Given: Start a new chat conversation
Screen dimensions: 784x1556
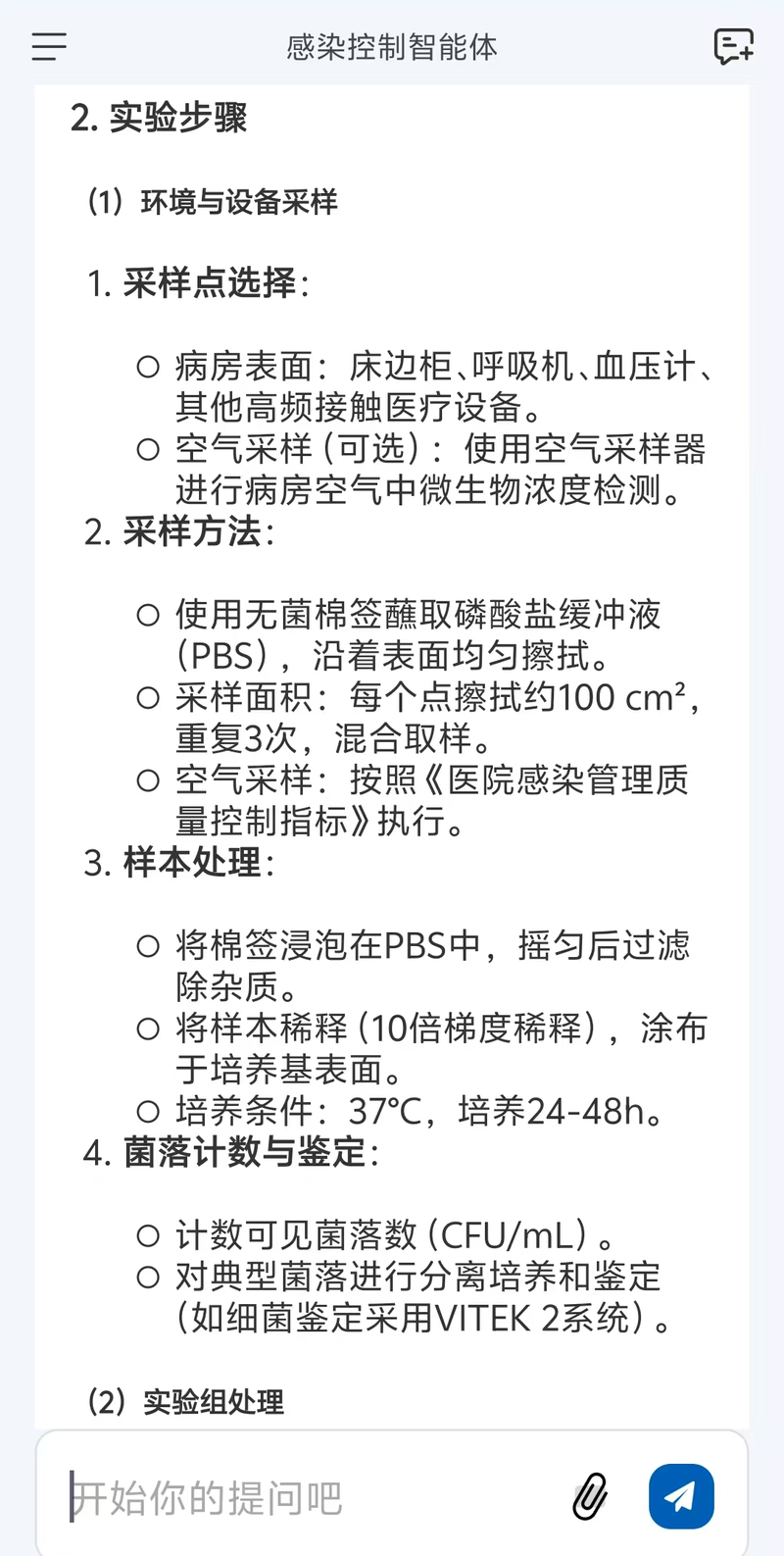Looking at the screenshot, I should coord(733,46).
